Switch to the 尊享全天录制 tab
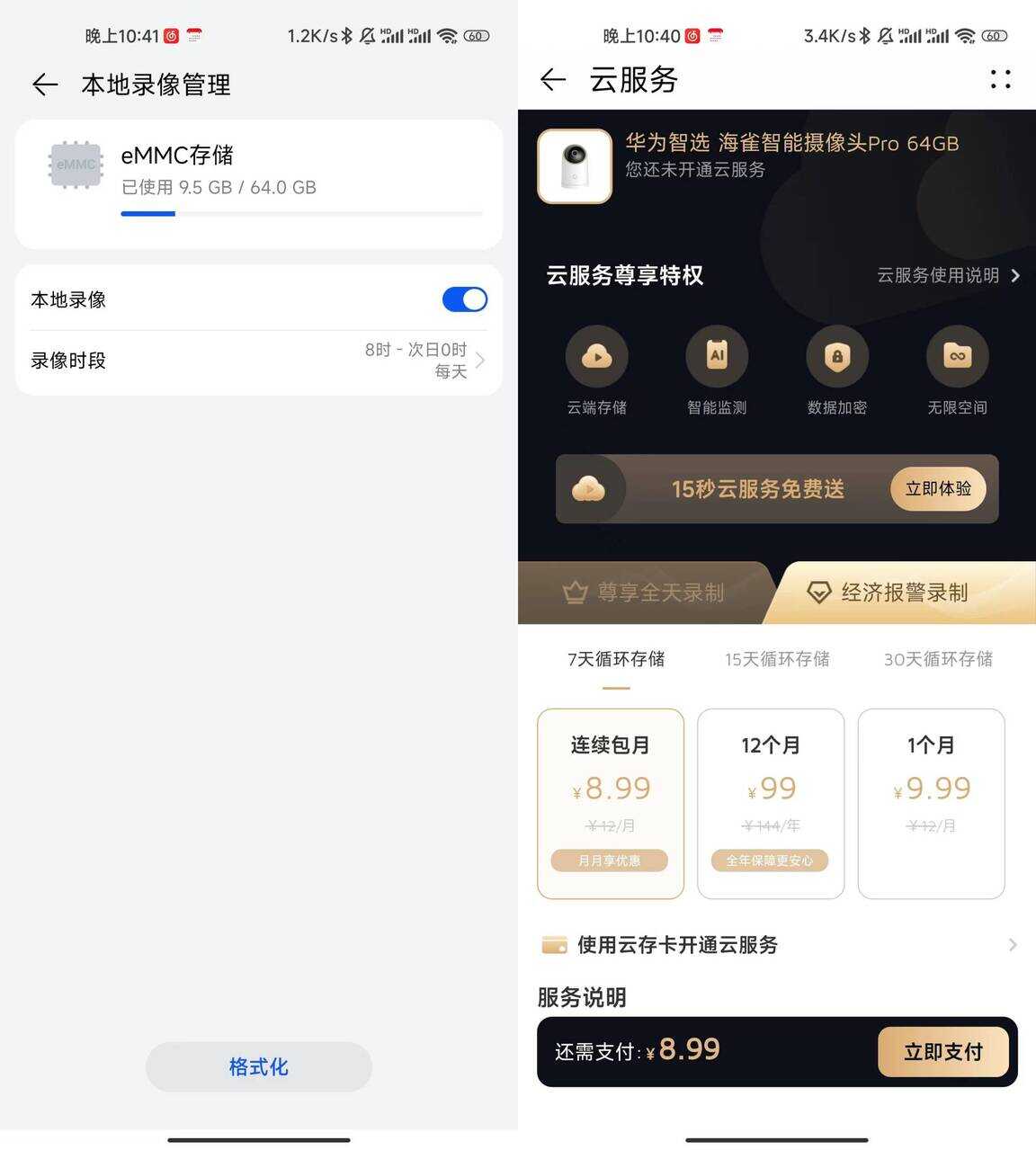Screen dimensions: 1036x1150 (x=644, y=593)
